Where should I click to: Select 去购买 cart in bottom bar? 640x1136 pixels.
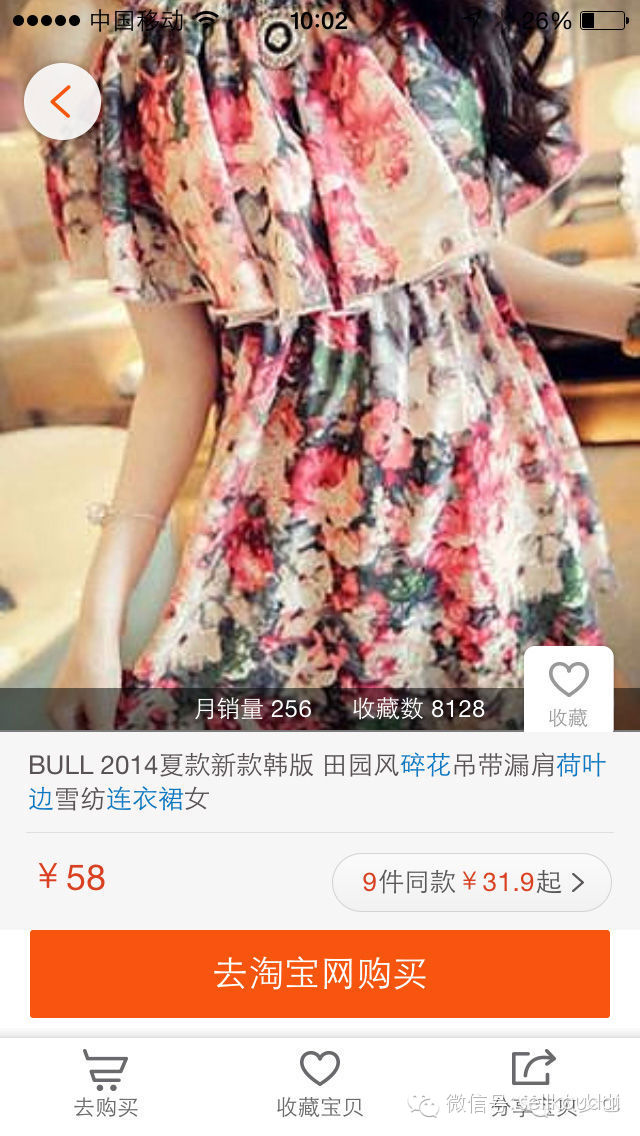coord(105,1083)
